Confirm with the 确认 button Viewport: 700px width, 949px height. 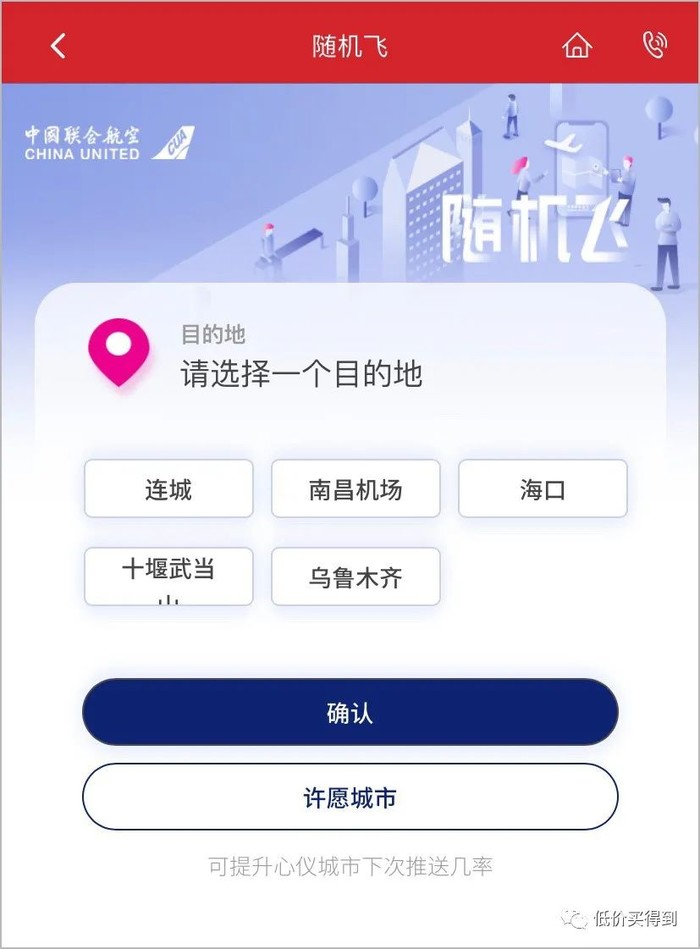(x=350, y=712)
